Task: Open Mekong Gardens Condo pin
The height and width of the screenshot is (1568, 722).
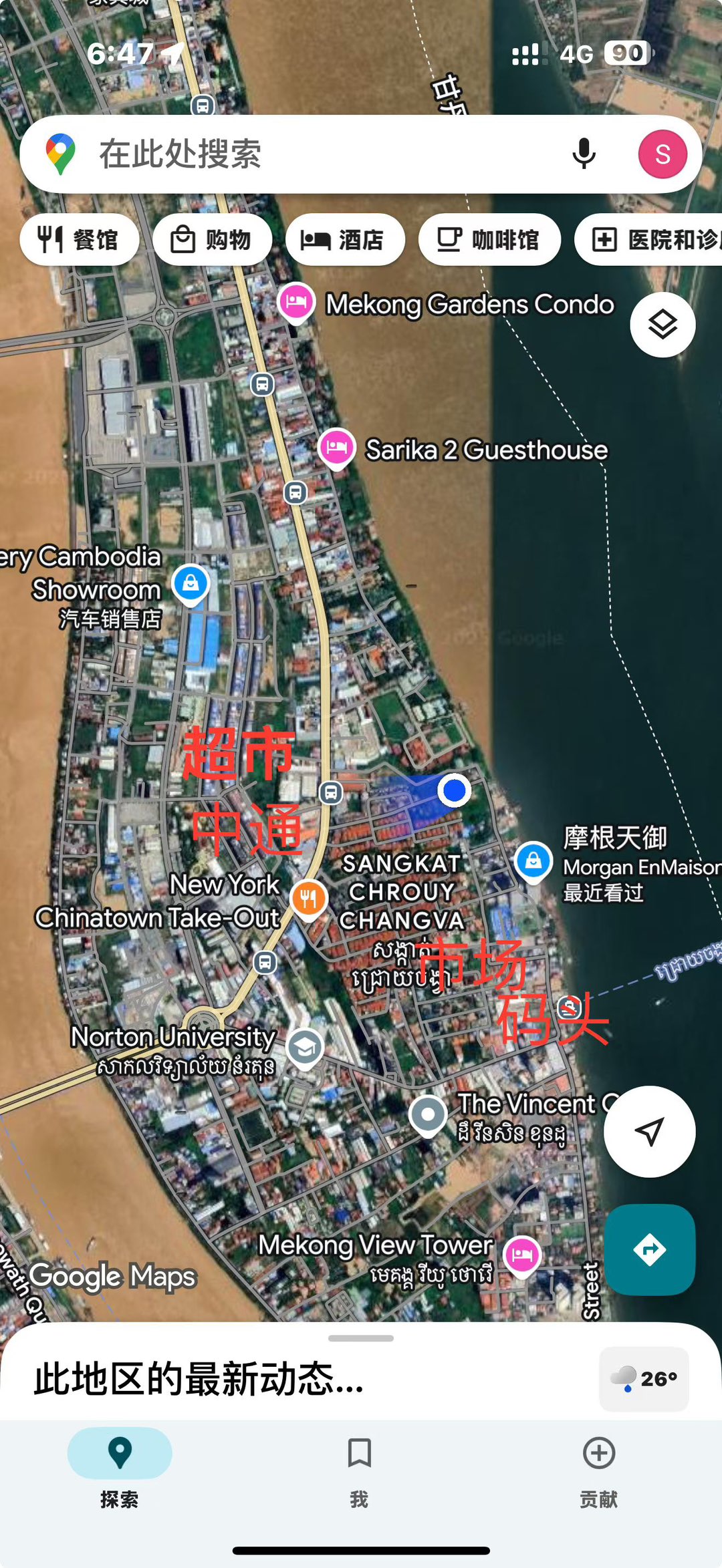Action: click(x=296, y=302)
